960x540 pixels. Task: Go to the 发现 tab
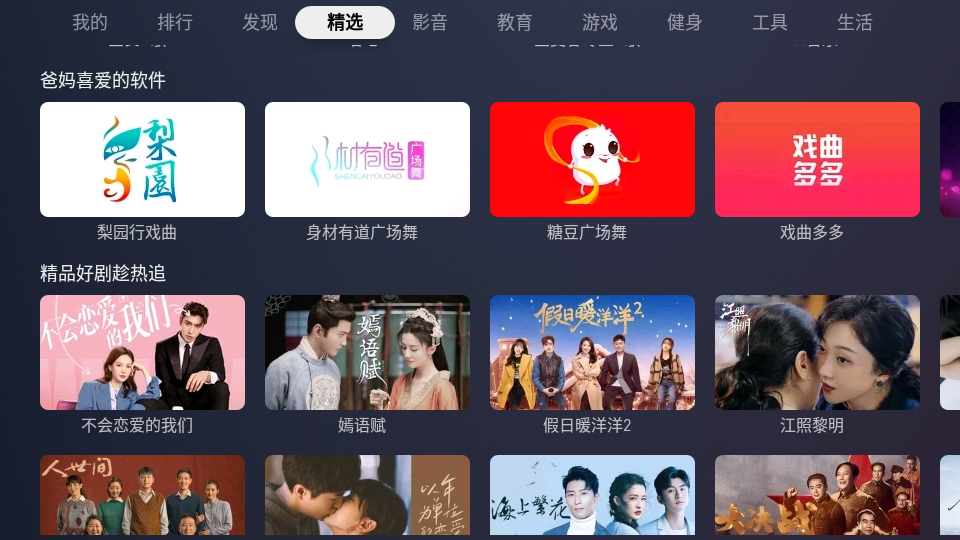pos(260,22)
